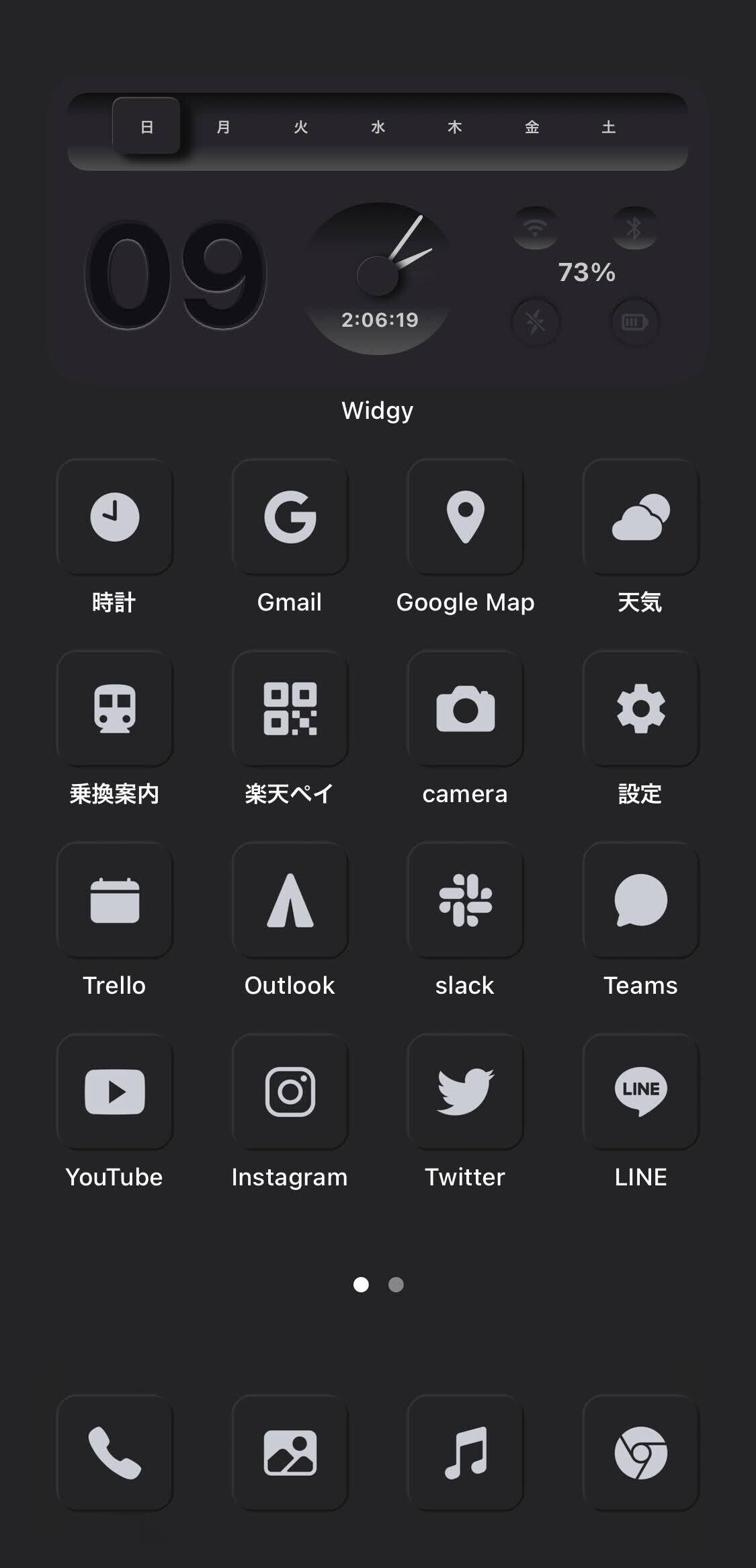Open Microsoft Teams
The height and width of the screenshot is (1568, 756).
point(640,900)
